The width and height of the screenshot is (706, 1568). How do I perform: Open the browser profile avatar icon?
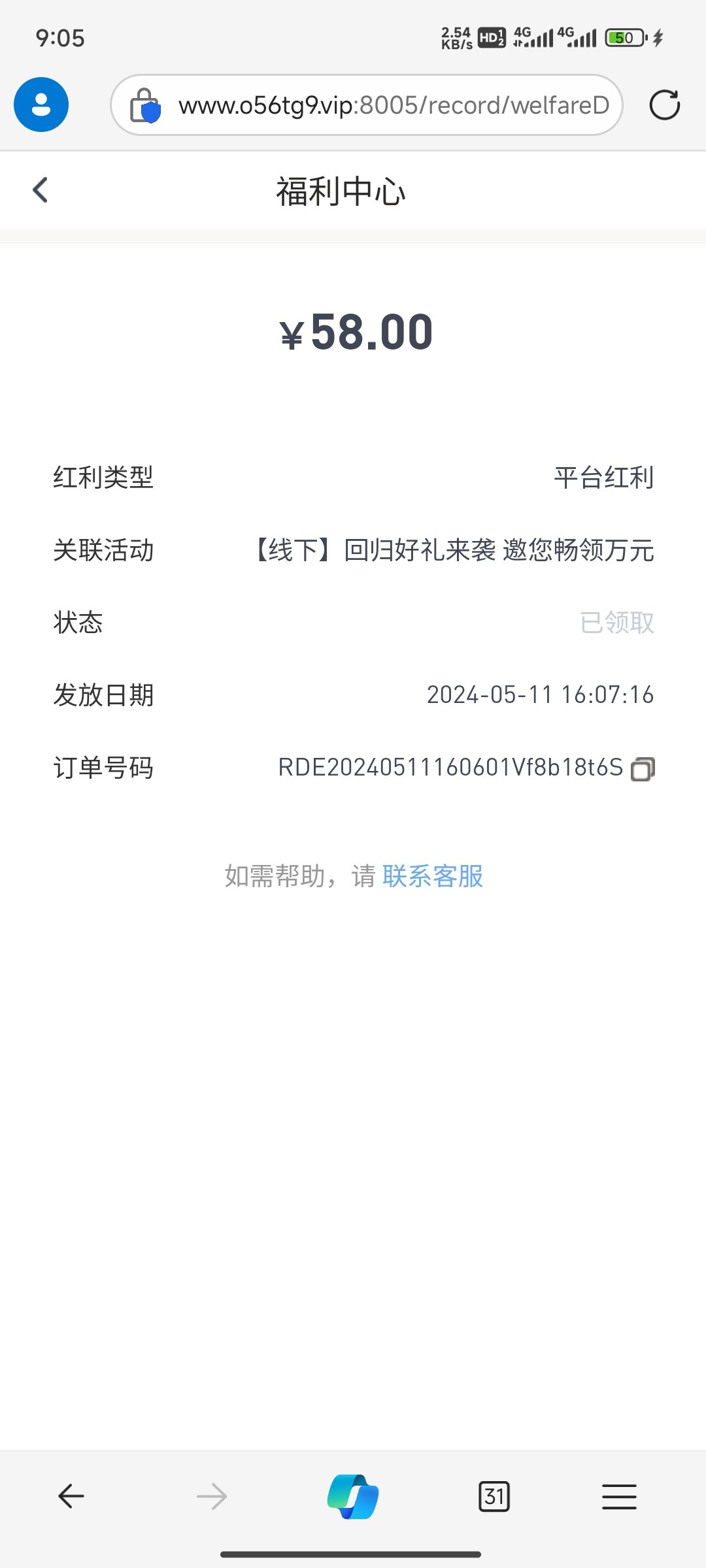coord(41,105)
